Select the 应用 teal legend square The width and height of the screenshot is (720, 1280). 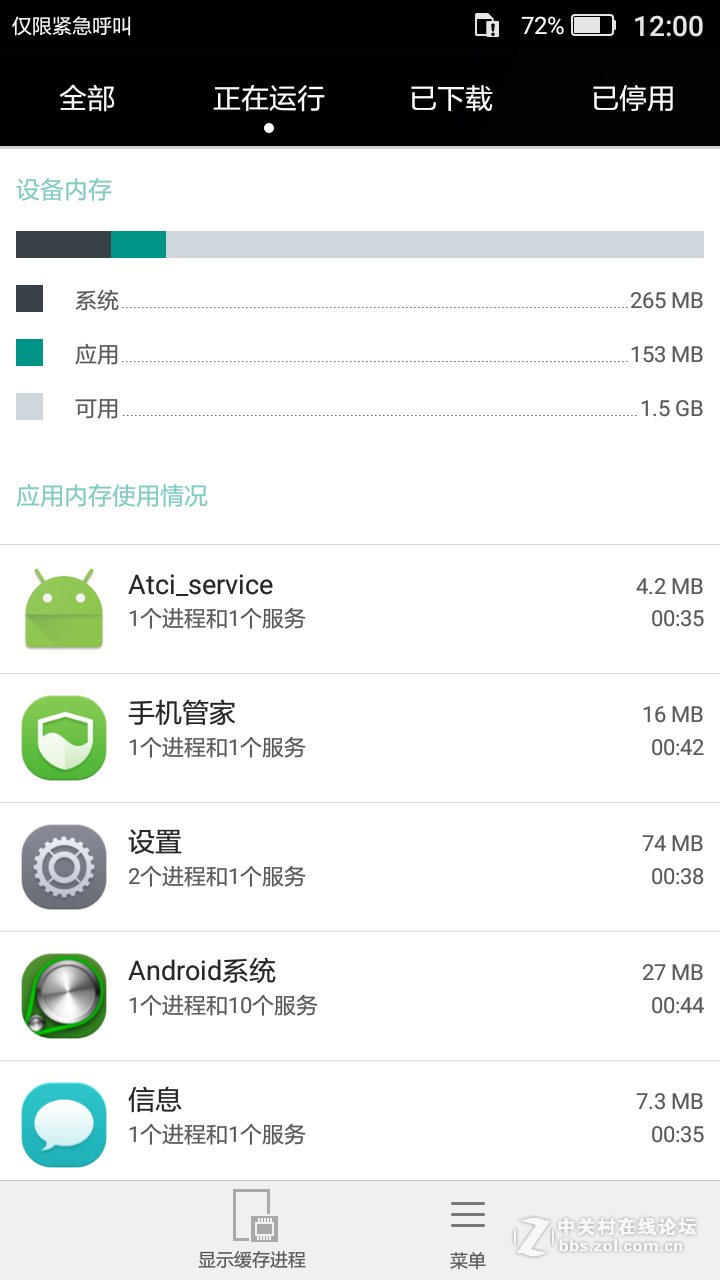click(31, 354)
